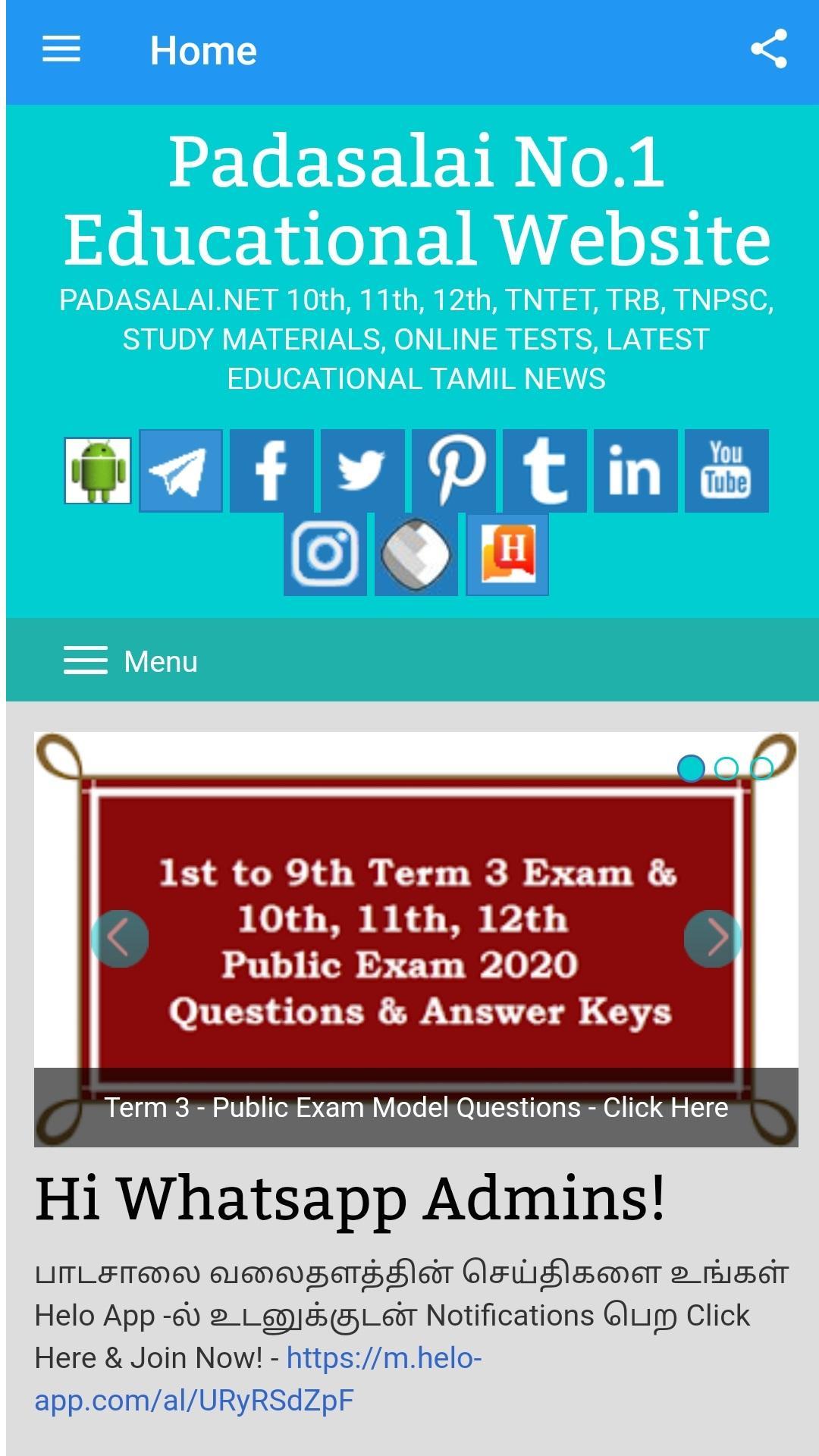Jump to the second slide indicator dot
This screenshot has height=1456, width=819.
point(726,768)
